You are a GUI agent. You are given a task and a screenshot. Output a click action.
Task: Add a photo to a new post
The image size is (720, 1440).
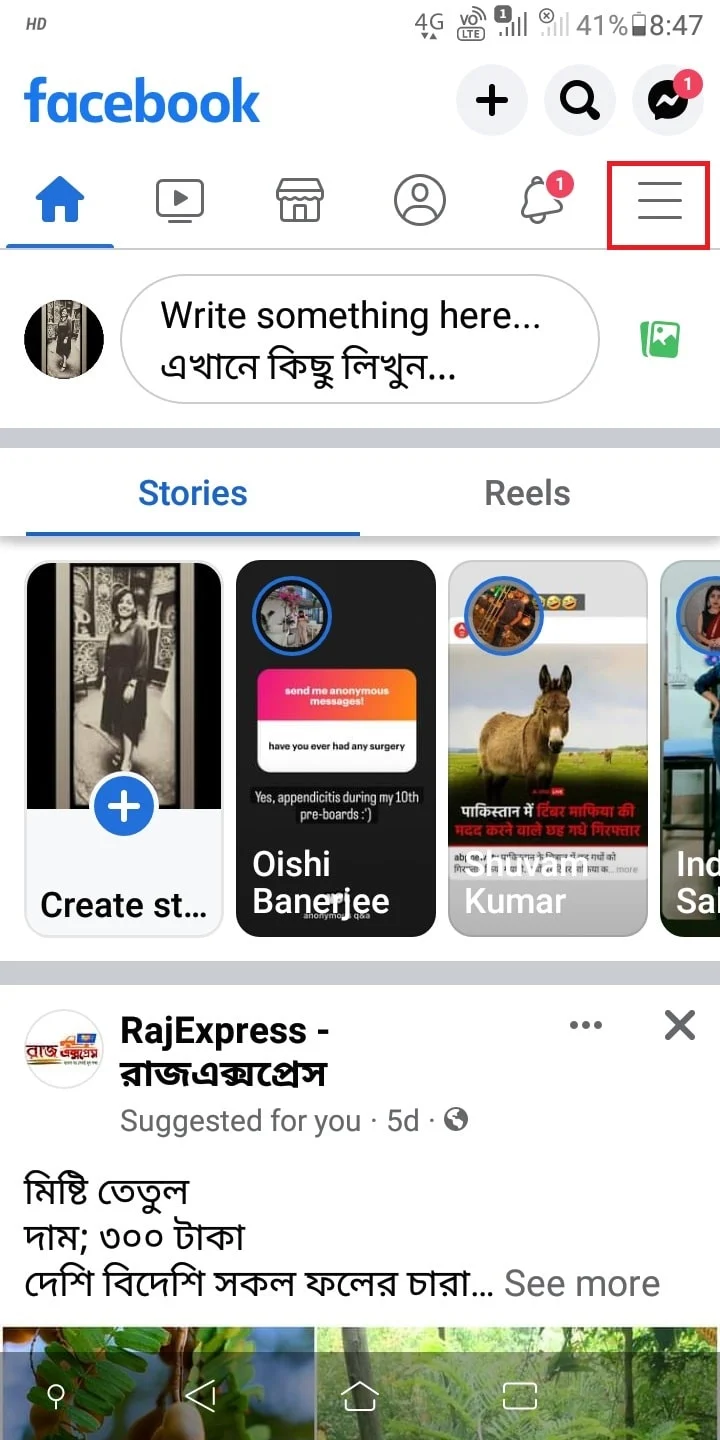tap(660, 340)
